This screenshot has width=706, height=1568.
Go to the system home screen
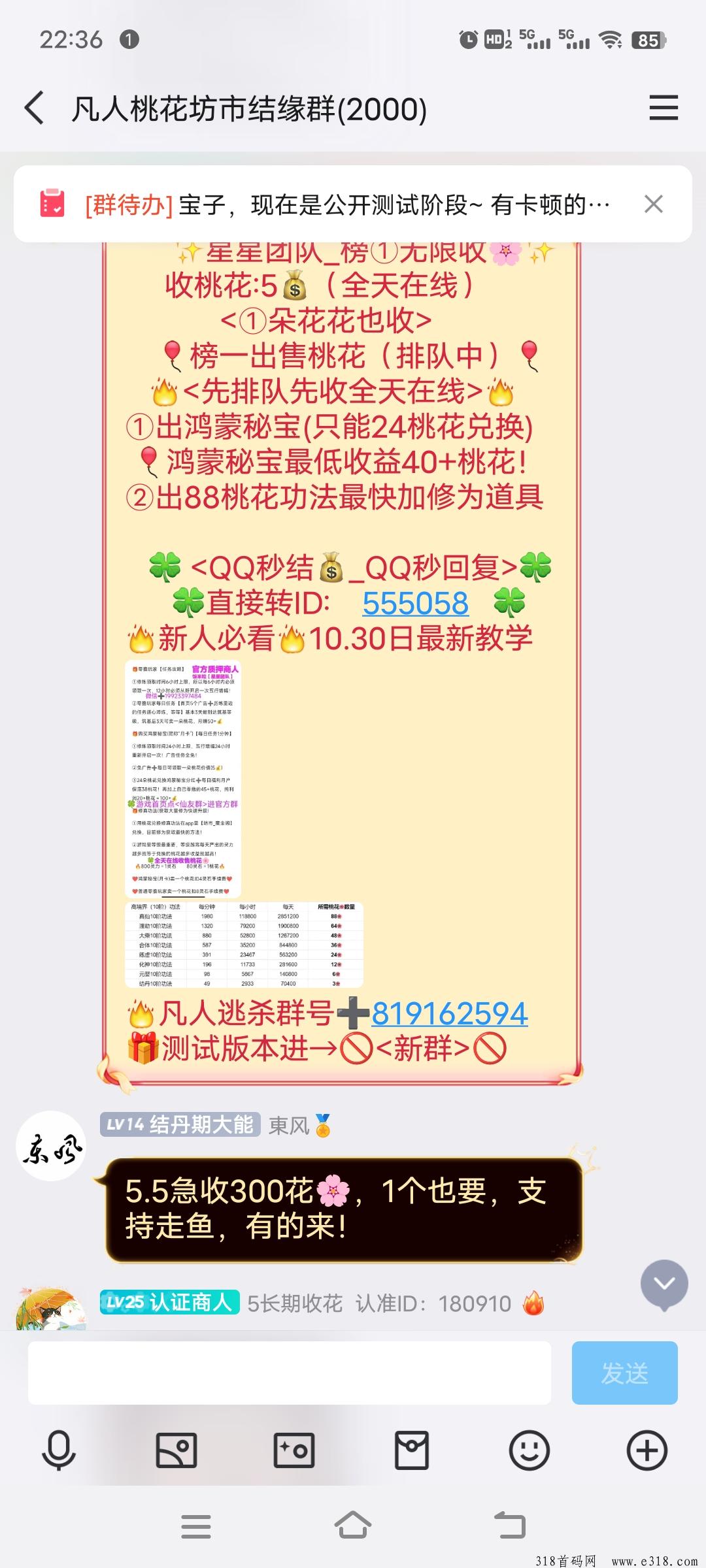[353, 1526]
